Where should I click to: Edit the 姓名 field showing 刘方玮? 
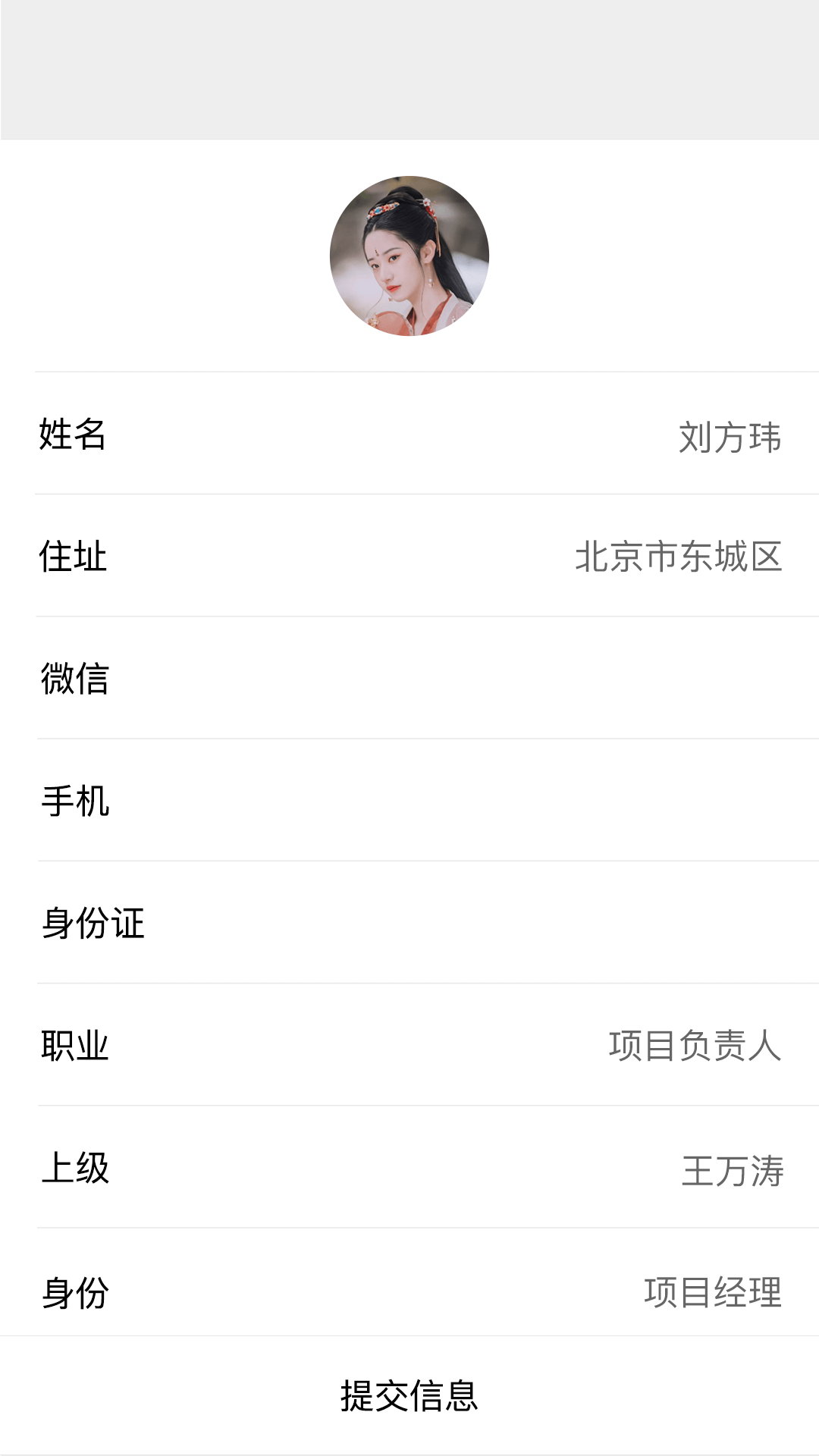tap(729, 437)
